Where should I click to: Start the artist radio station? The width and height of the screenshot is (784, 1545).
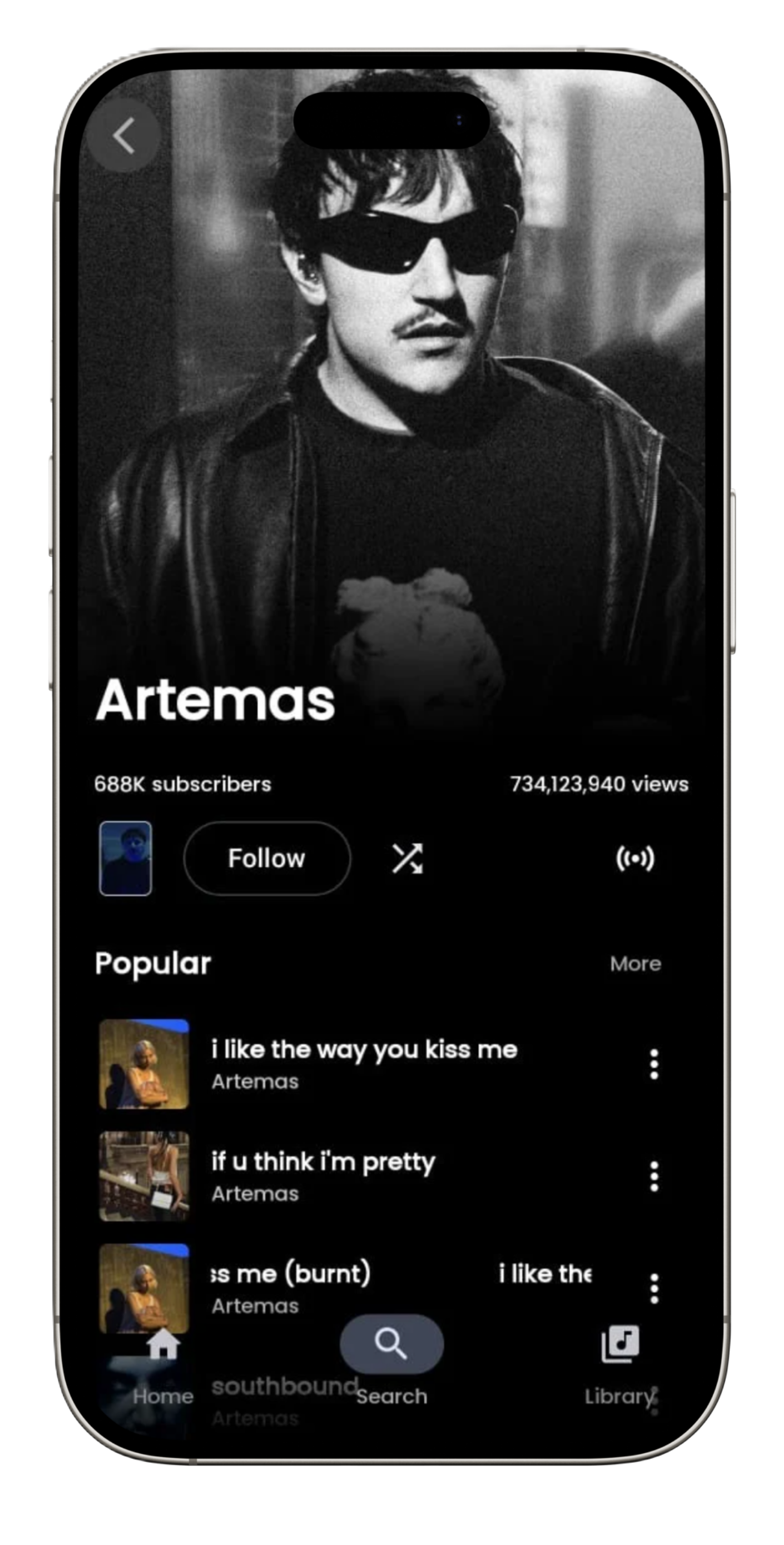(x=635, y=858)
